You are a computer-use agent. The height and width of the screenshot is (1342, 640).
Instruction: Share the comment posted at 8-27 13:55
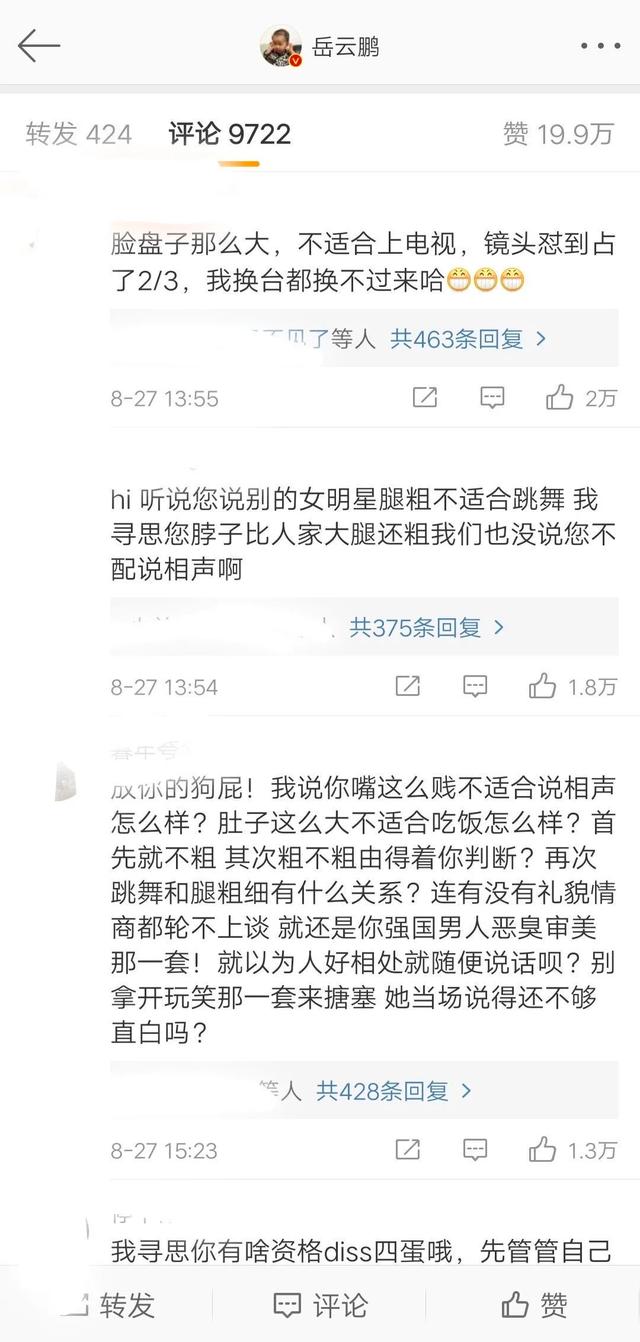tap(425, 398)
